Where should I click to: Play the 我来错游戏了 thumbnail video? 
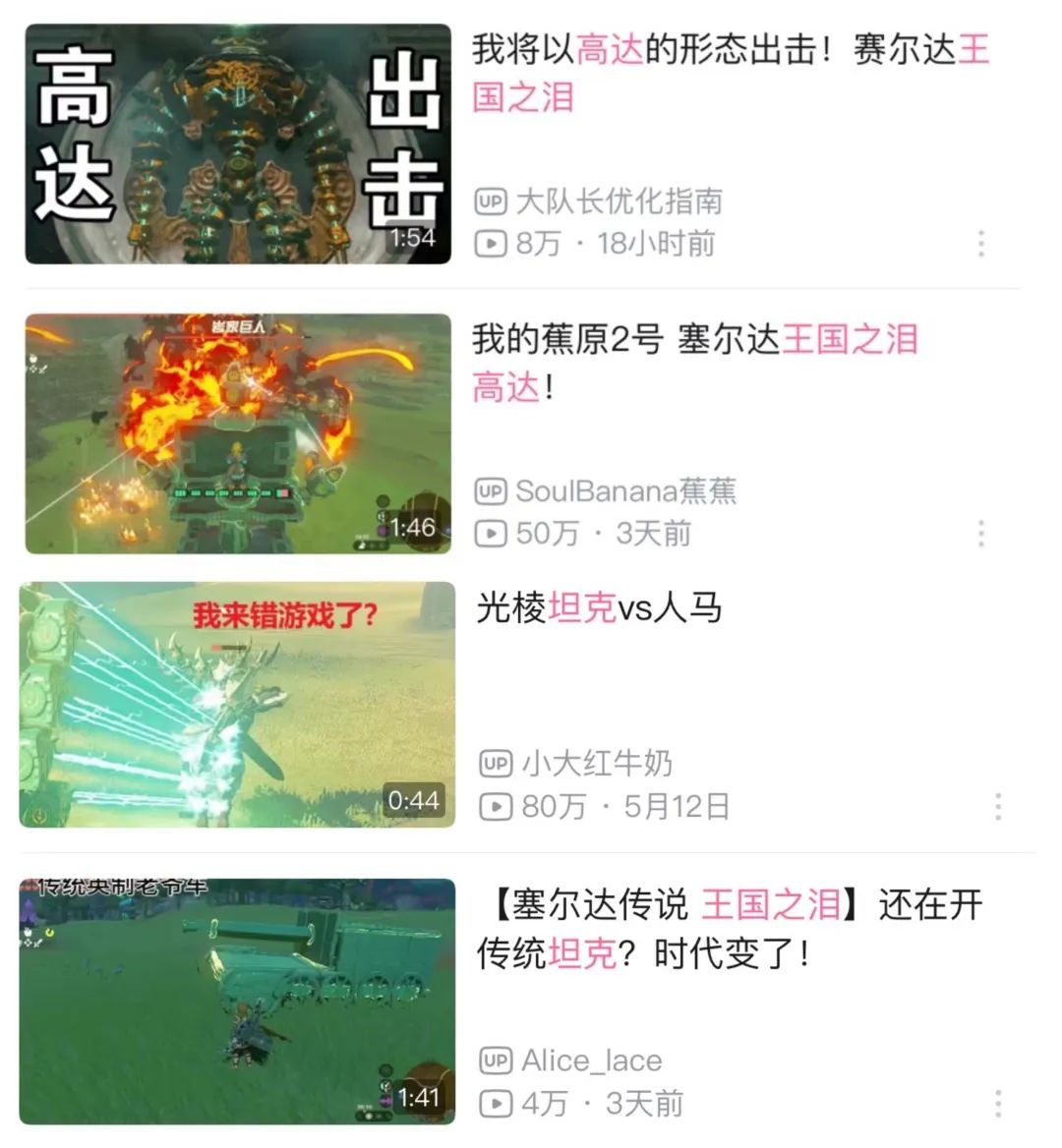point(238,704)
